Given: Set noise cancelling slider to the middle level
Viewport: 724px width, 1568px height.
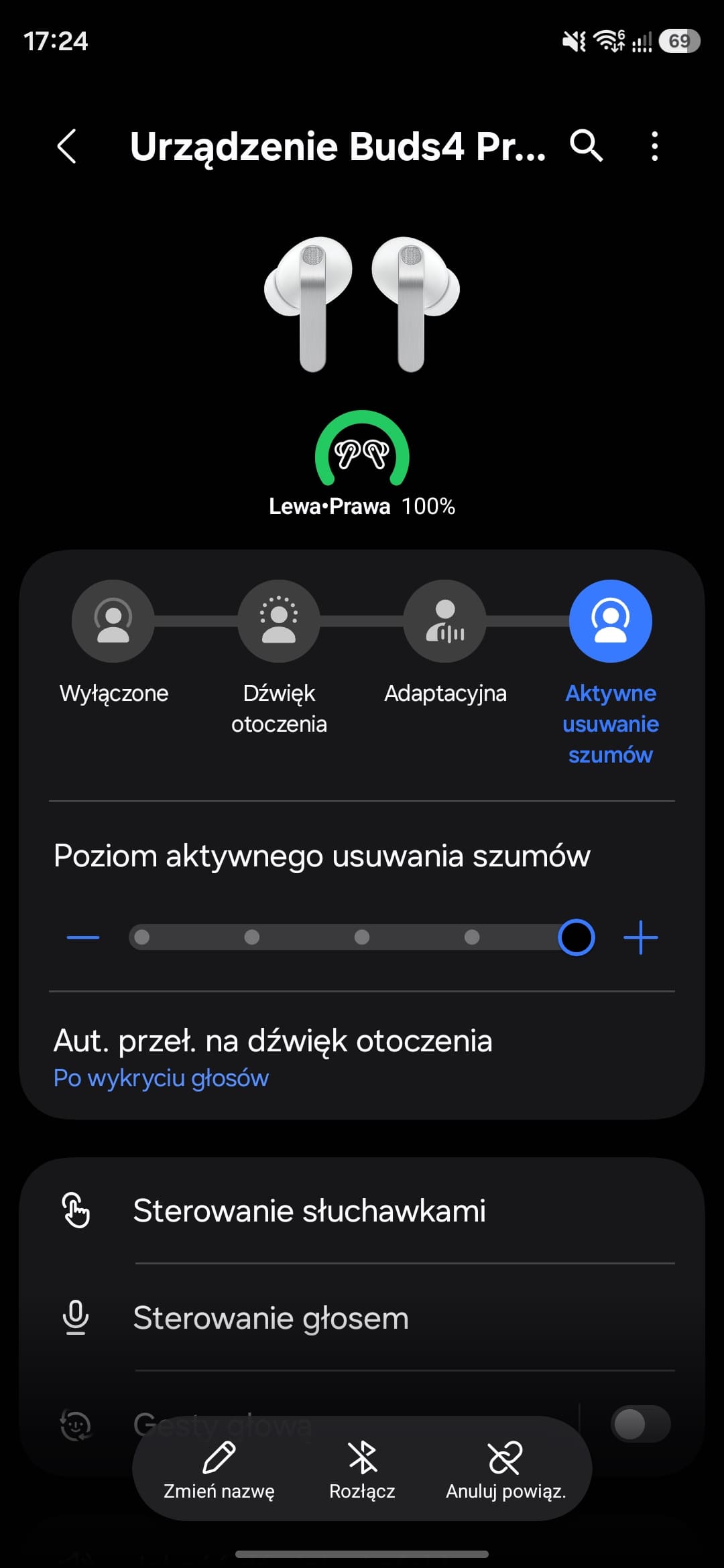Looking at the screenshot, I should coord(362,937).
